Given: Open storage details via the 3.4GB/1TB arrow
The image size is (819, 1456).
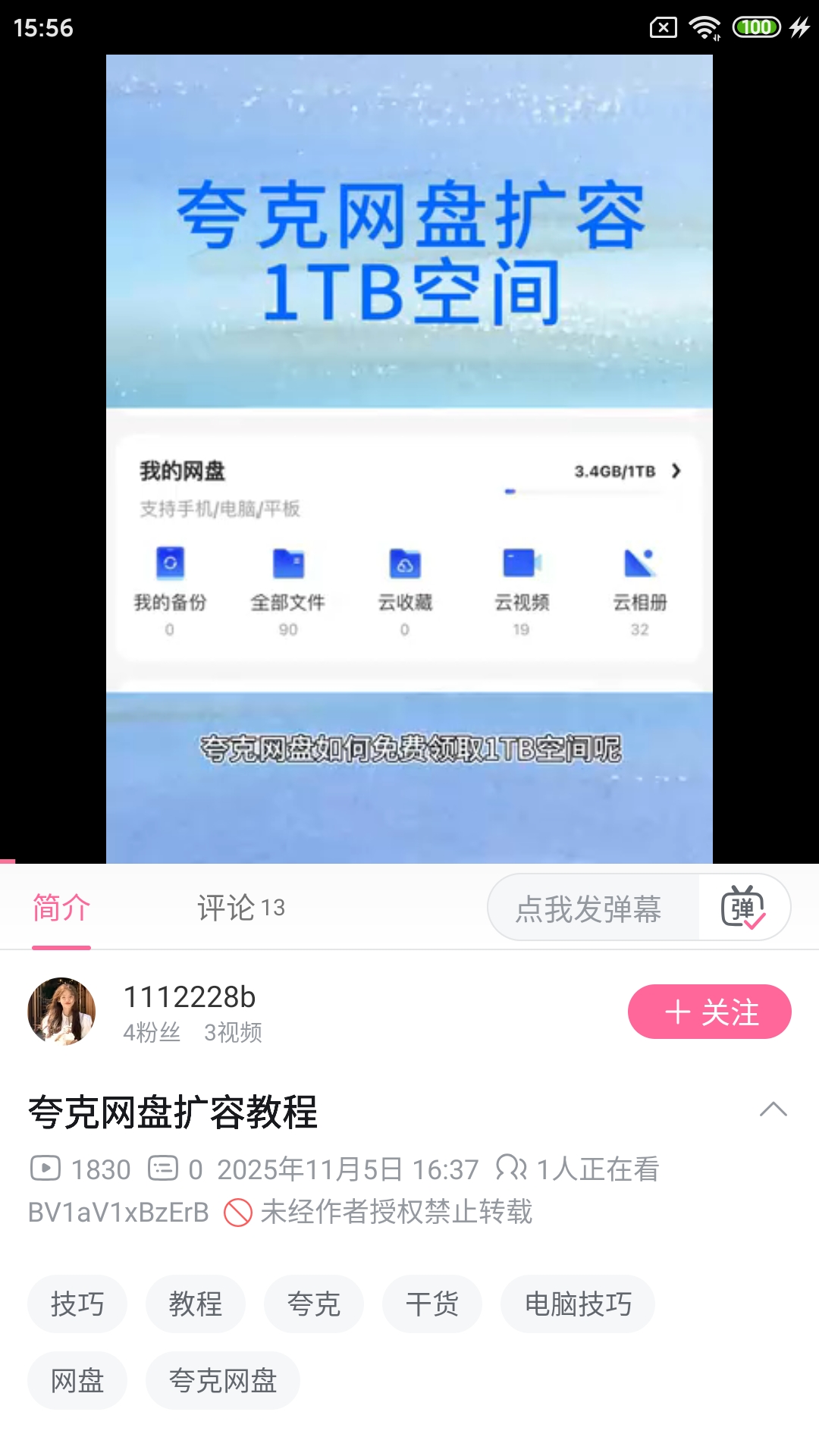Looking at the screenshot, I should point(677,470).
